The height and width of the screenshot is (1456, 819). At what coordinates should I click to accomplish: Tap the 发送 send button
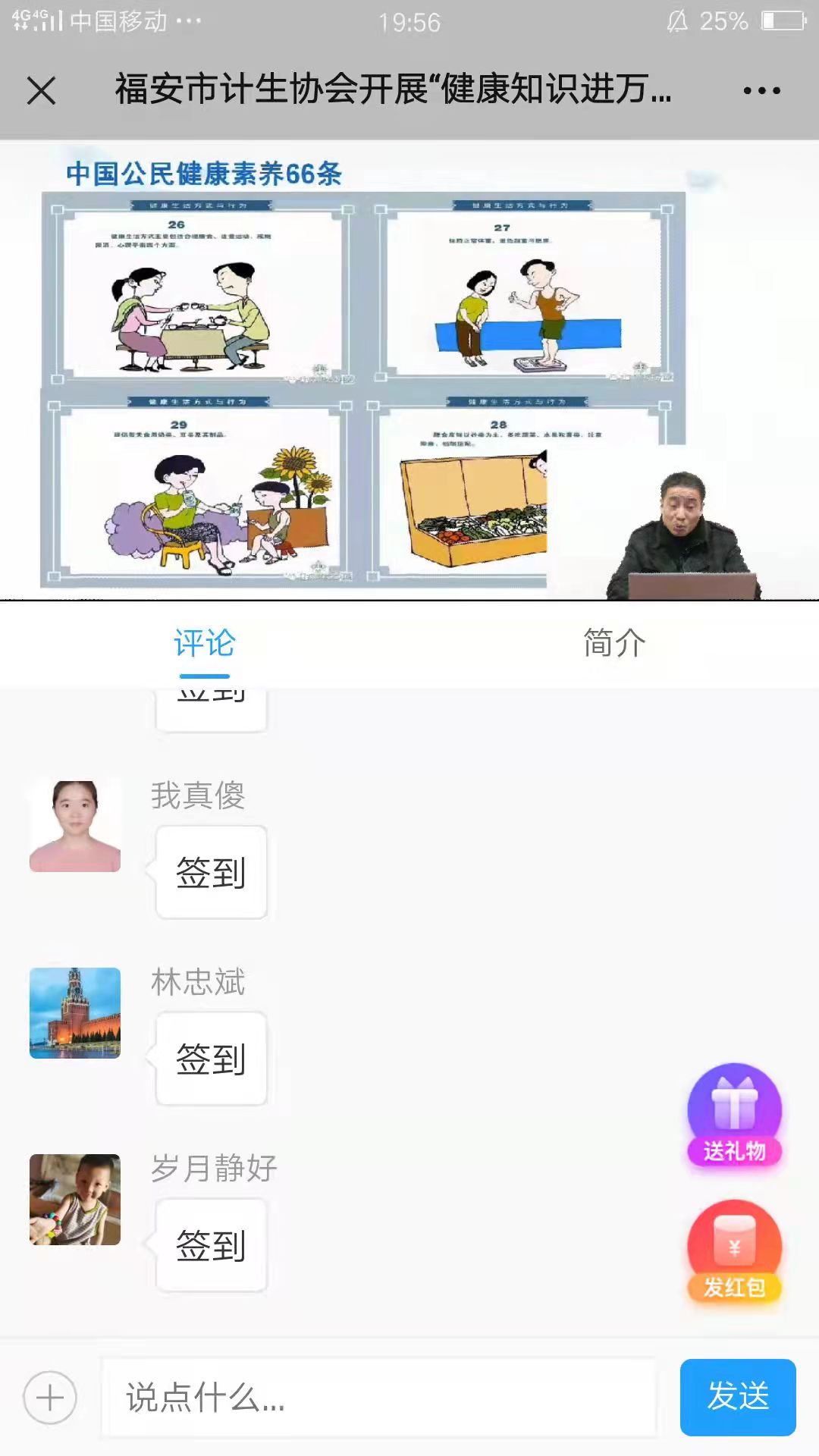[x=737, y=1397]
